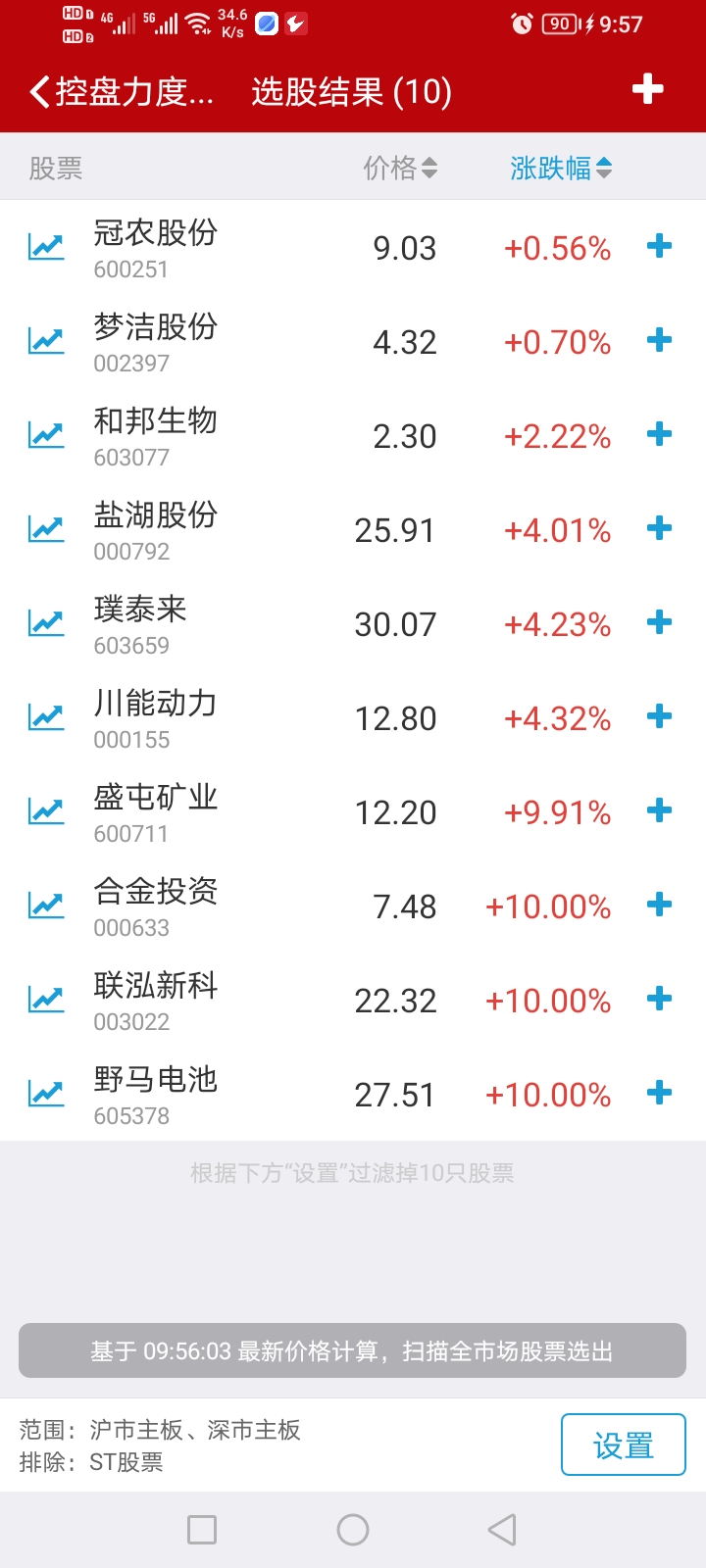This screenshot has height=1568, width=706.
Task: Open 合金投资 stock details
Action: coord(155,906)
